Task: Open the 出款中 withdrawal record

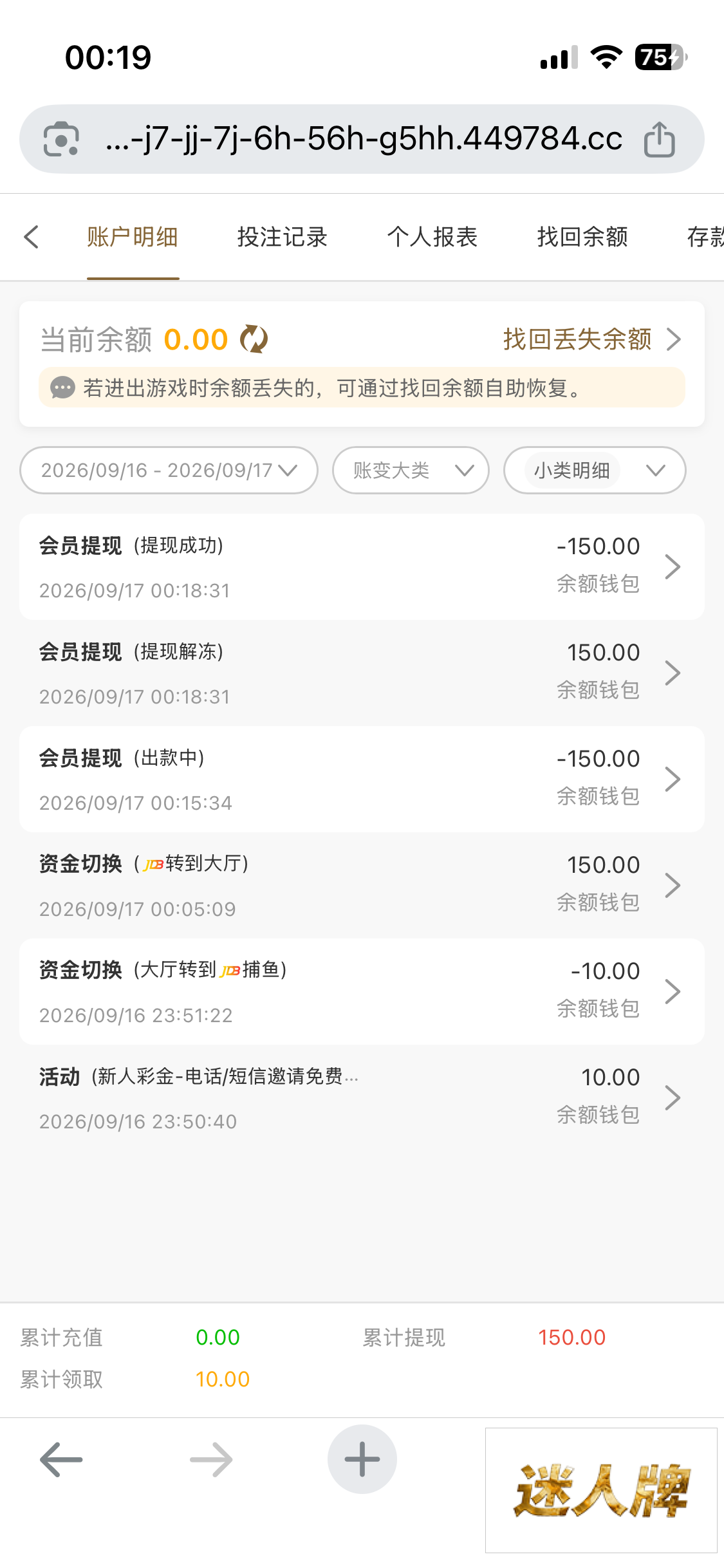Action: (x=362, y=779)
